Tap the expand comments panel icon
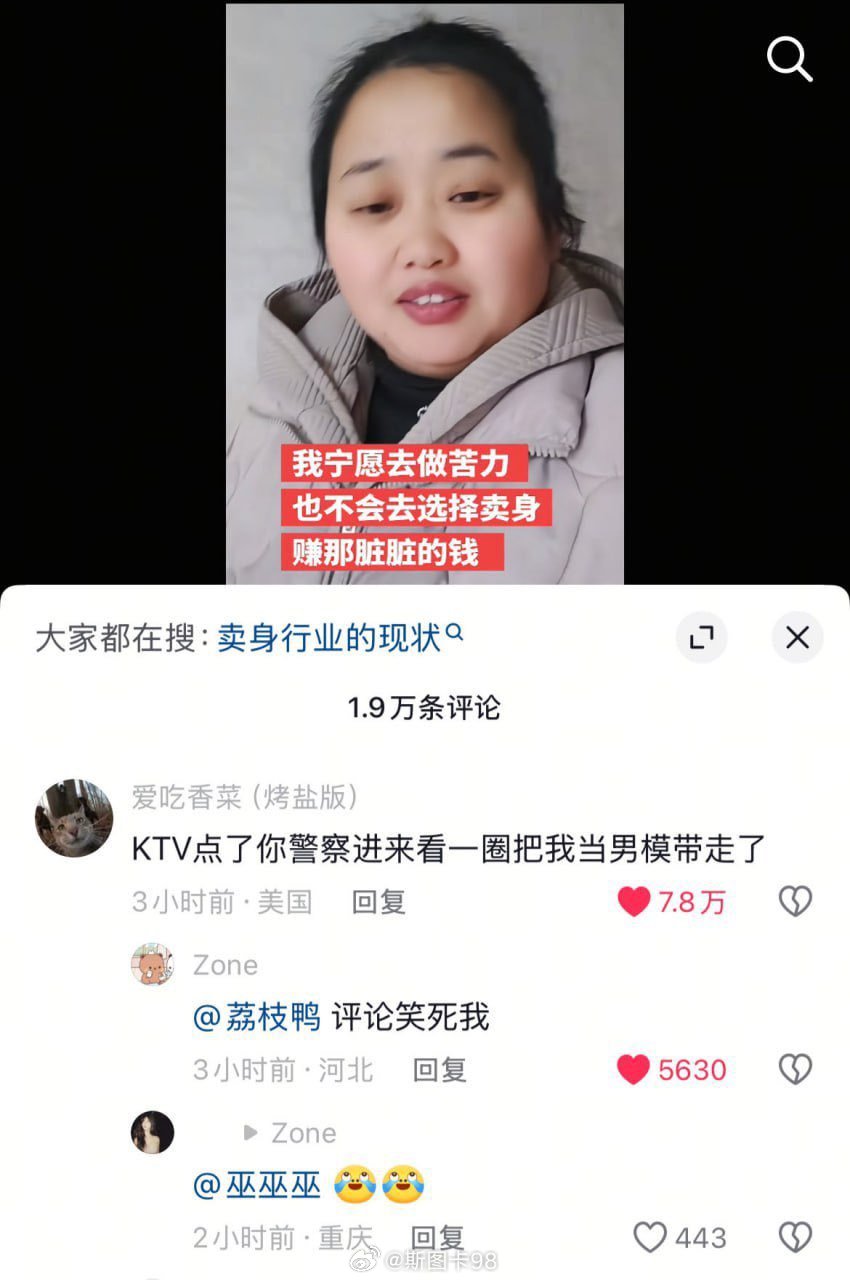The height and width of the screenshot is (1280, 850). [703, 637]
